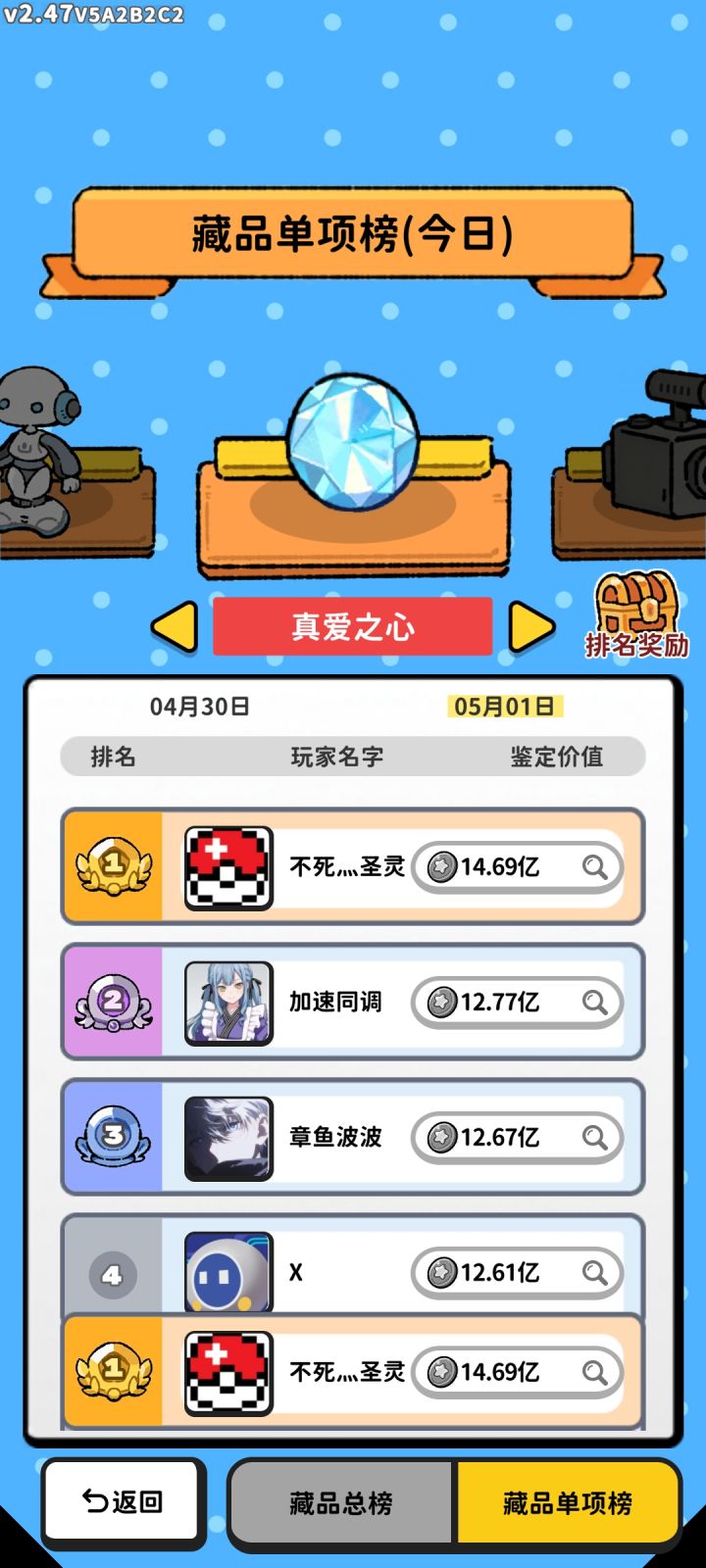This screenshot has height=1568, width=706.
Task: Click the purple rank 2 medal icon
Action: pos(111,1001)
